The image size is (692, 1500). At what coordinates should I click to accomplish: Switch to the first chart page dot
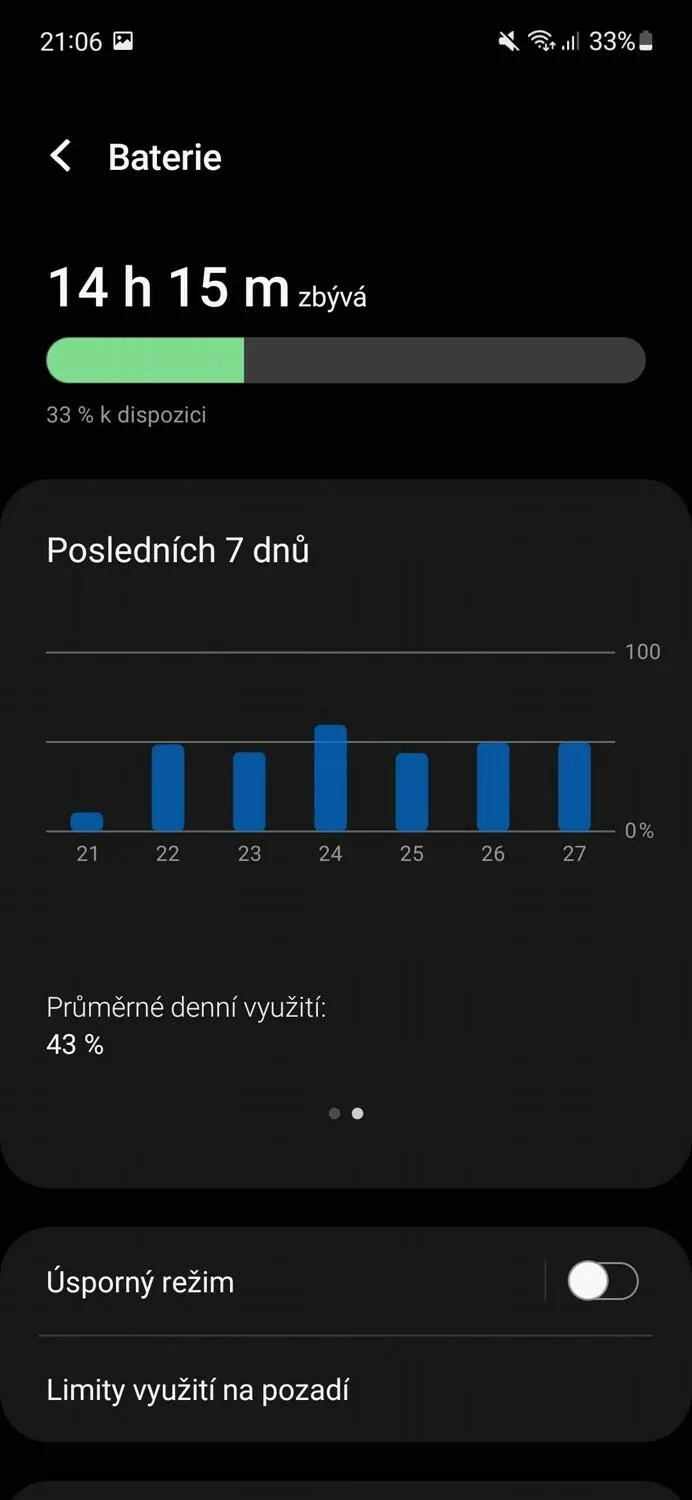point(334,1113)
